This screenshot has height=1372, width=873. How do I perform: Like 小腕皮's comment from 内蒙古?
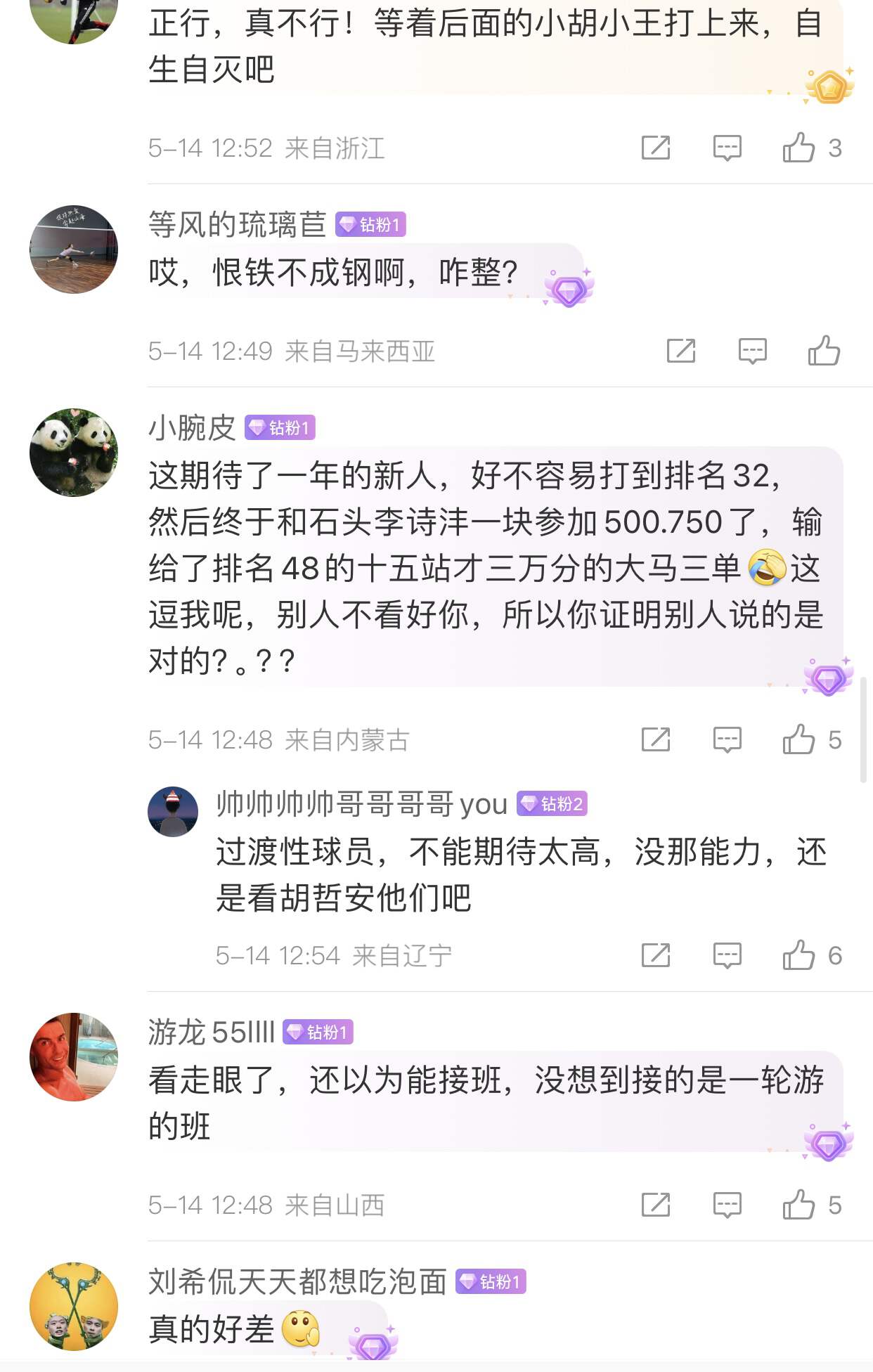coord(799,739)
